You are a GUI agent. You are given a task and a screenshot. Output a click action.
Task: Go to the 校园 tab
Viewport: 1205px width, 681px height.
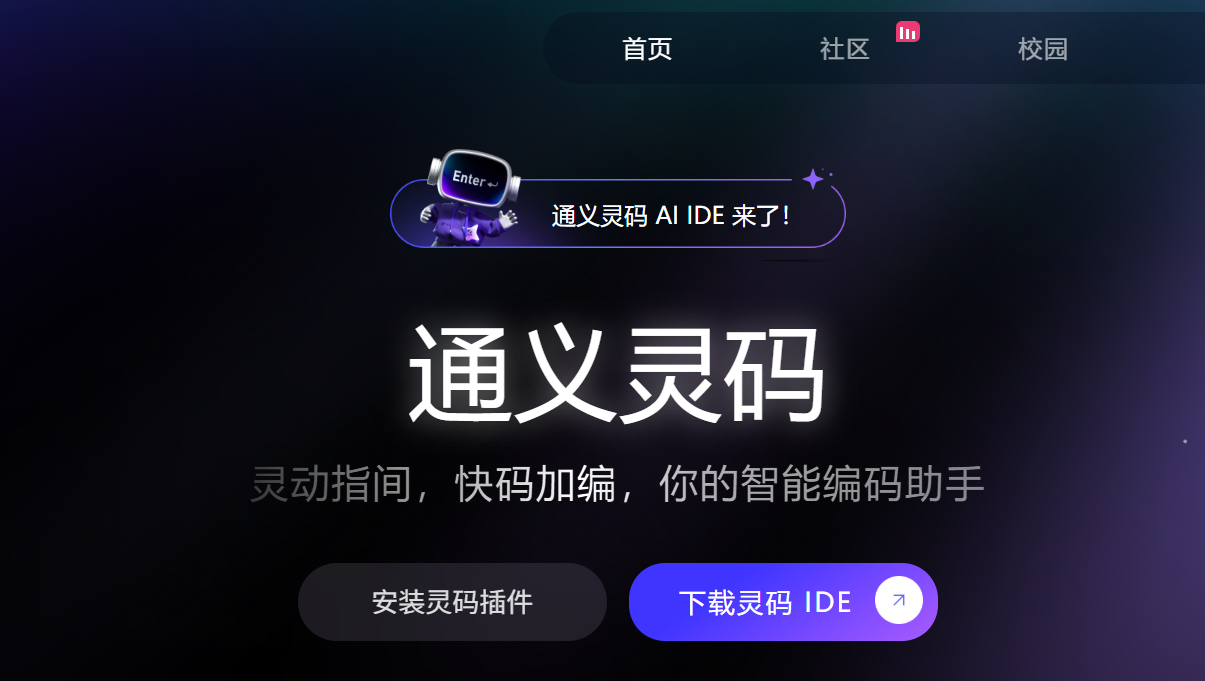pos(1043,49)
